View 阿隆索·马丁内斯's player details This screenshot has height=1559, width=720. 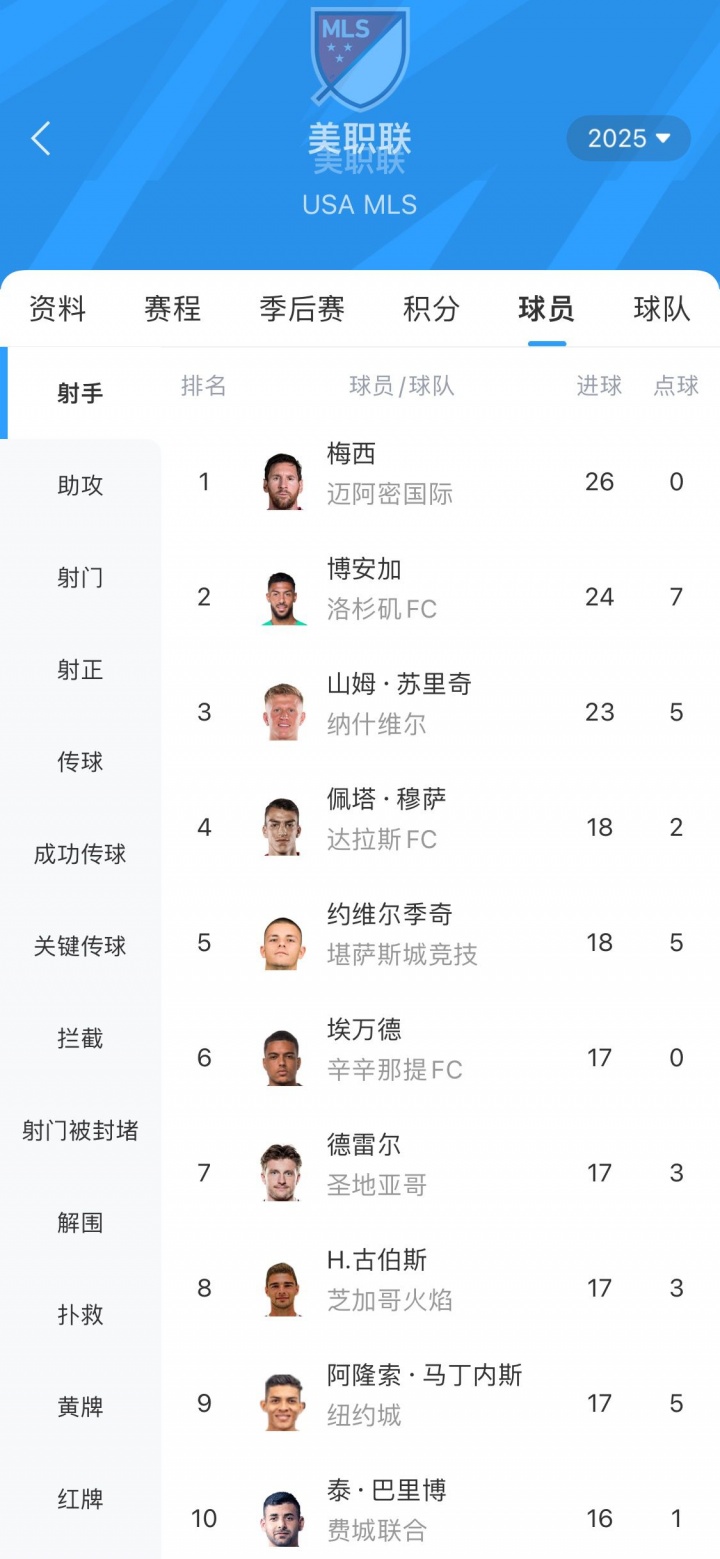(440, 1403)
